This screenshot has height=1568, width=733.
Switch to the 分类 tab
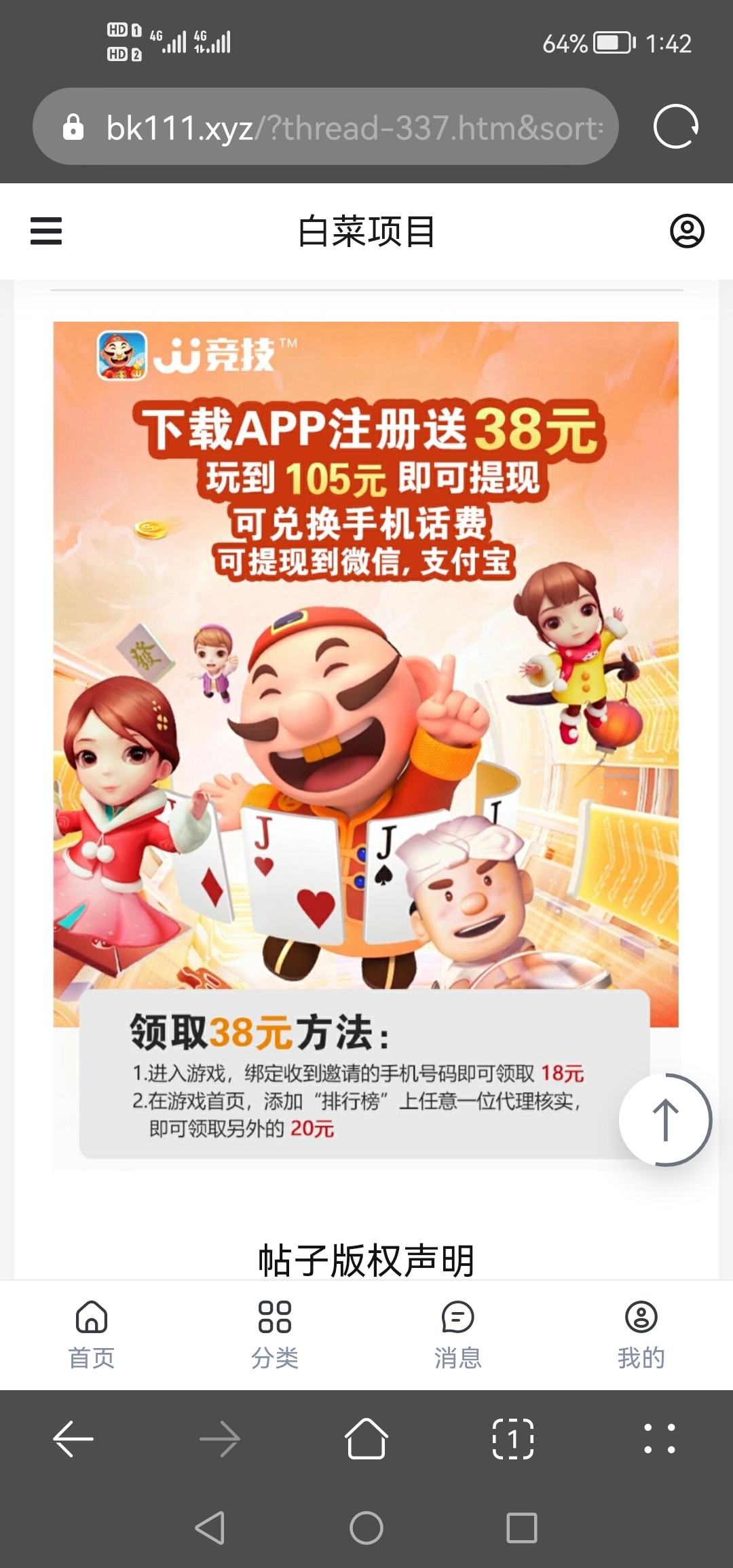[x=275, y=1334]
